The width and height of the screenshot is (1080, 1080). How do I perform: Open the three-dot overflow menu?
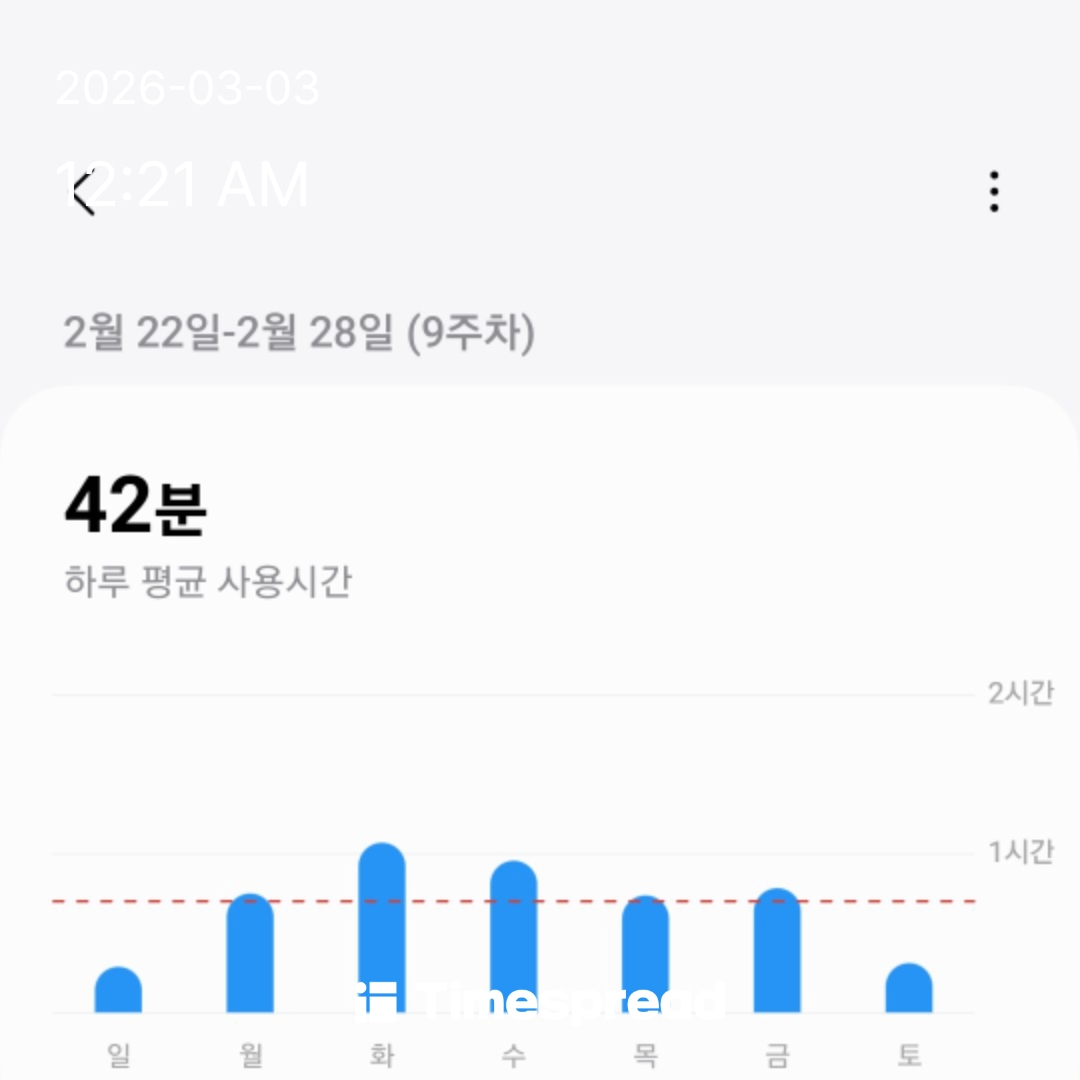click(994, 191)
